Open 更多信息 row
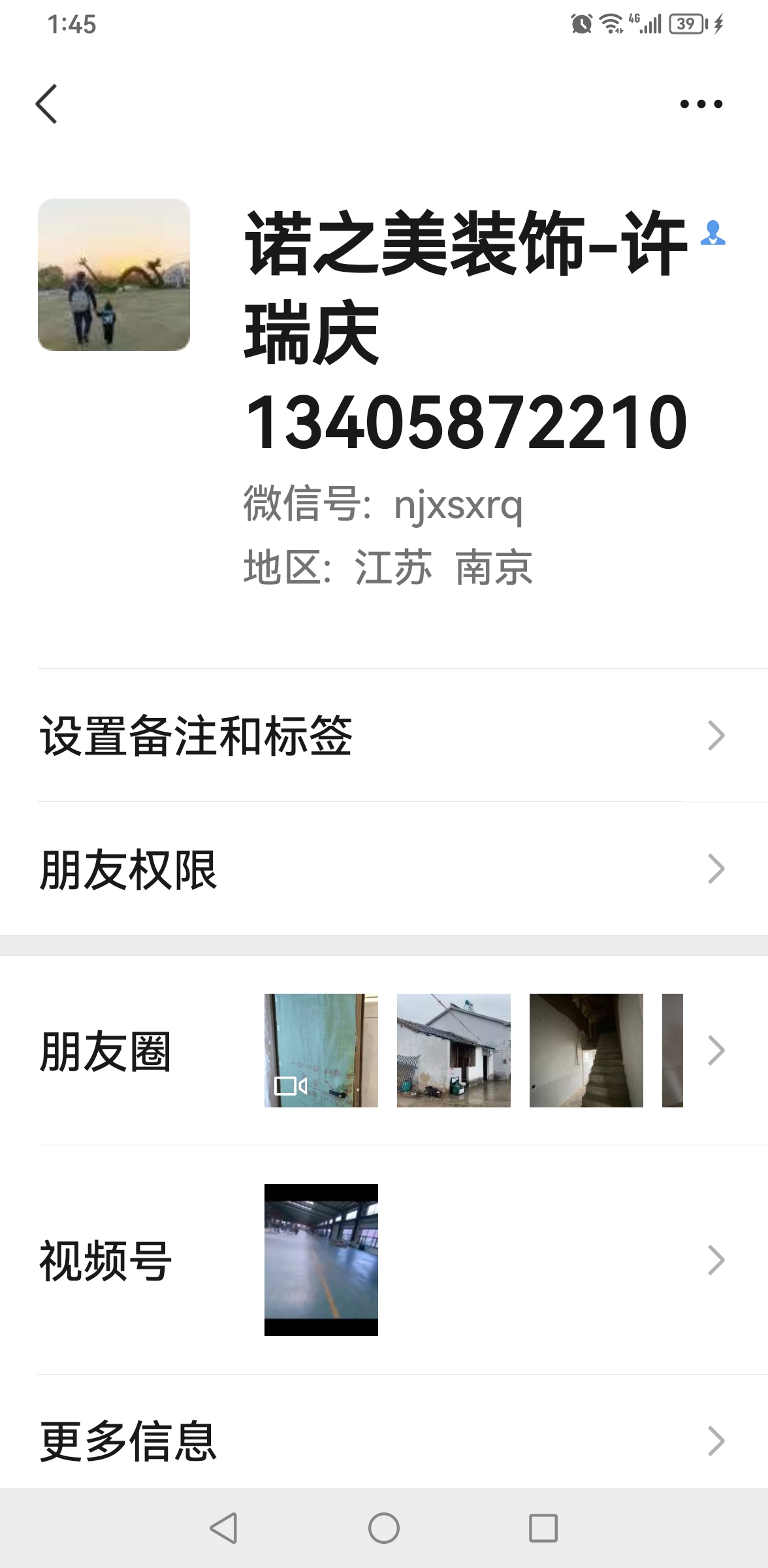This screenshot has height=1568, width=768. tap(384, 1441)
